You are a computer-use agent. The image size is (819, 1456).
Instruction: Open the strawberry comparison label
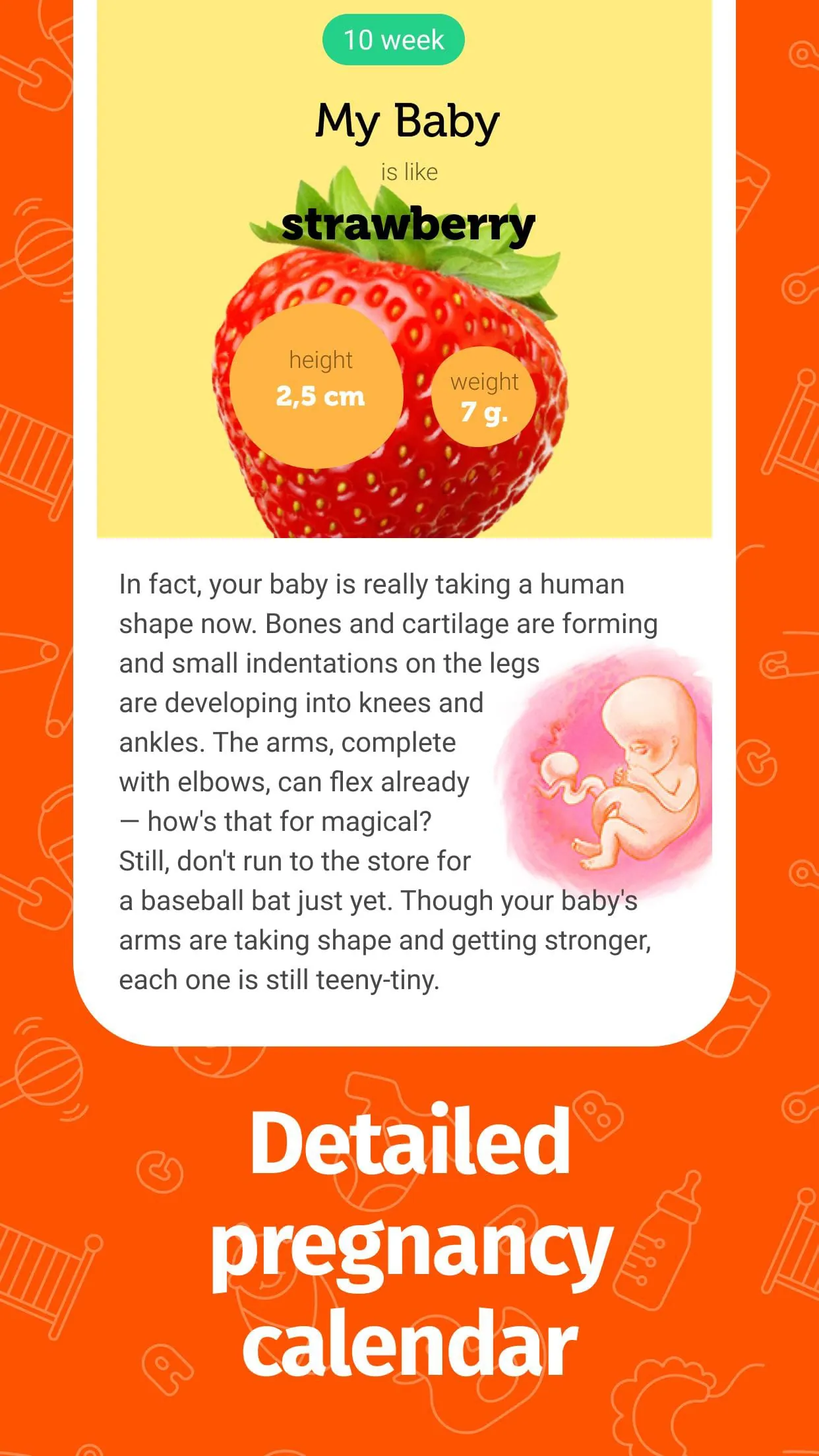click(409, 226)
